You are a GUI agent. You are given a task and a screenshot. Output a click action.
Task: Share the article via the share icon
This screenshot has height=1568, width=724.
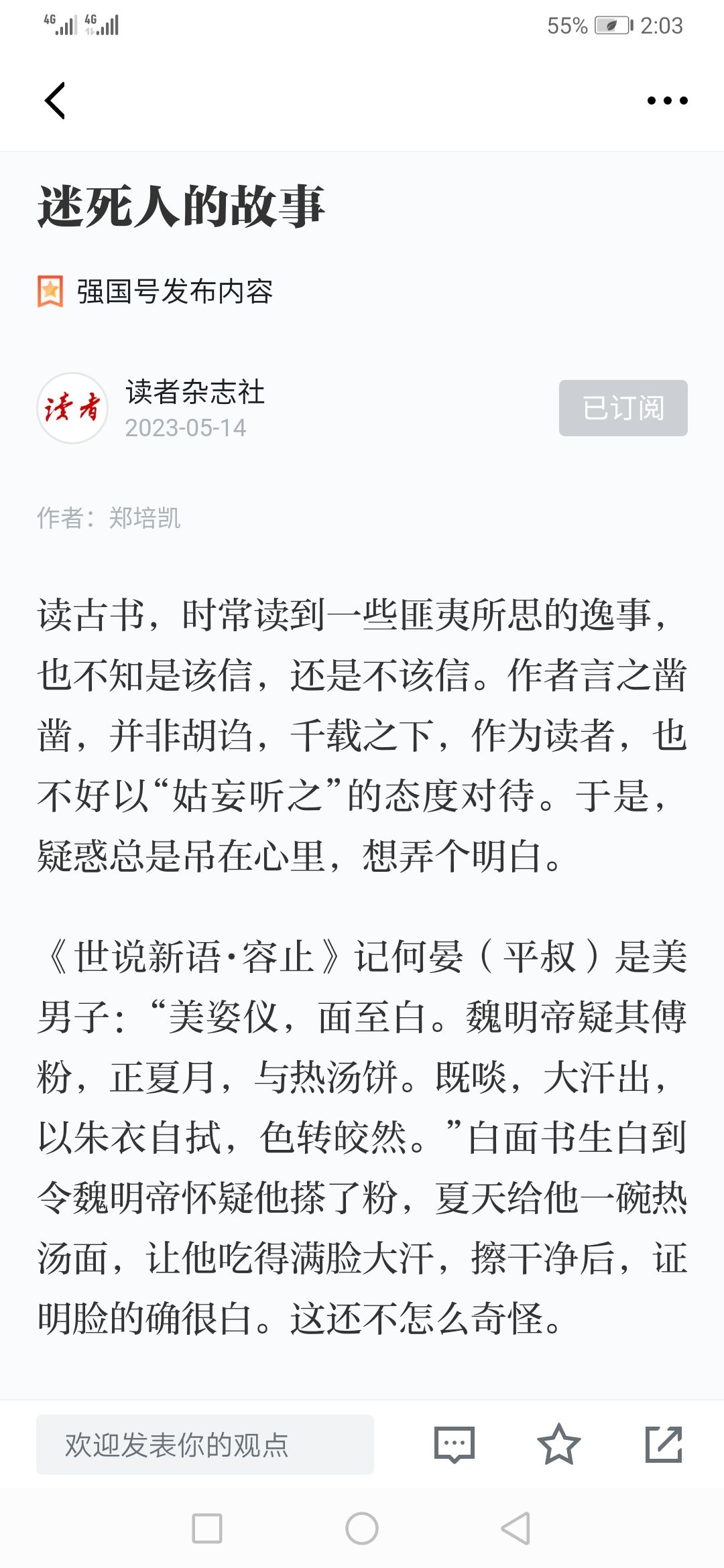(664, 1444)
